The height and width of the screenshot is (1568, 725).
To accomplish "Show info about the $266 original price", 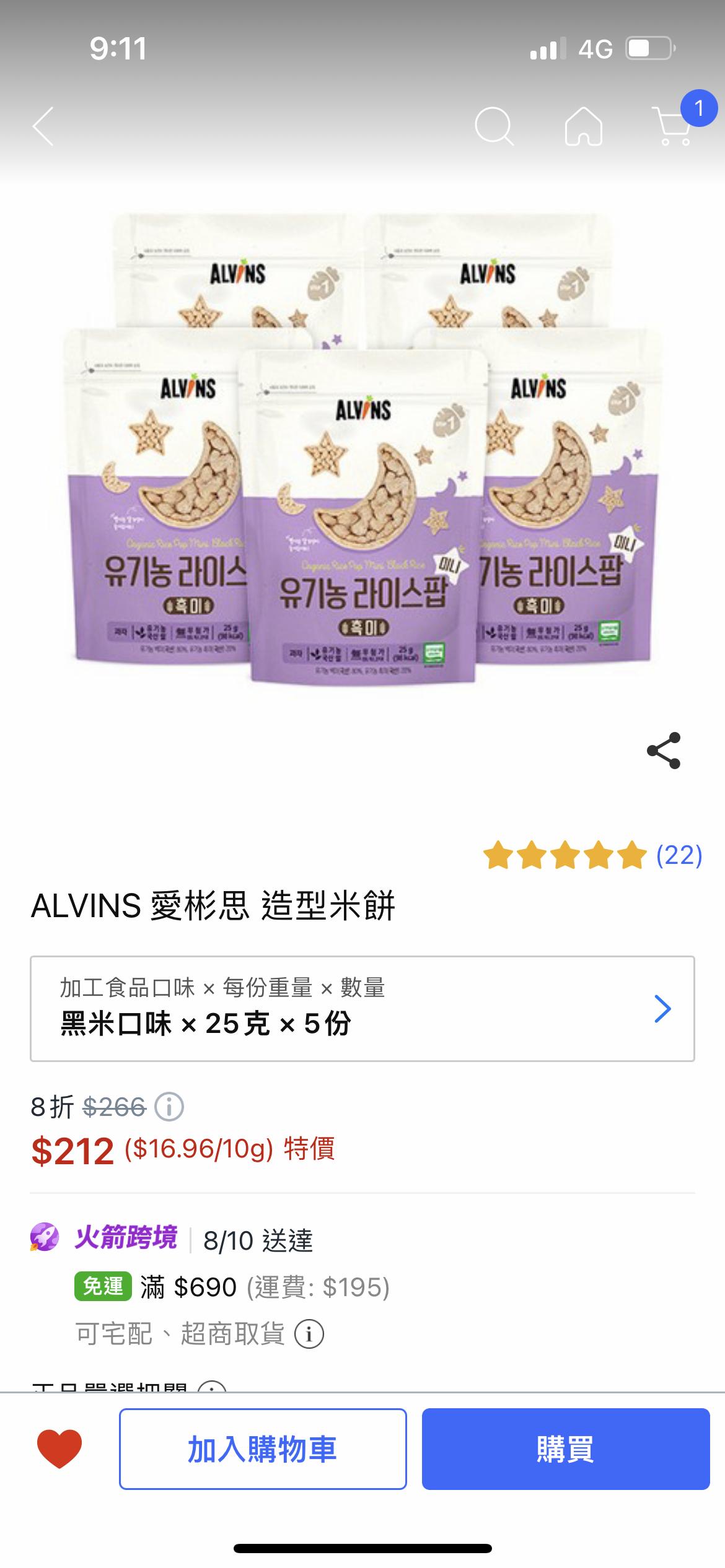I will click(x=169, y=1107).
